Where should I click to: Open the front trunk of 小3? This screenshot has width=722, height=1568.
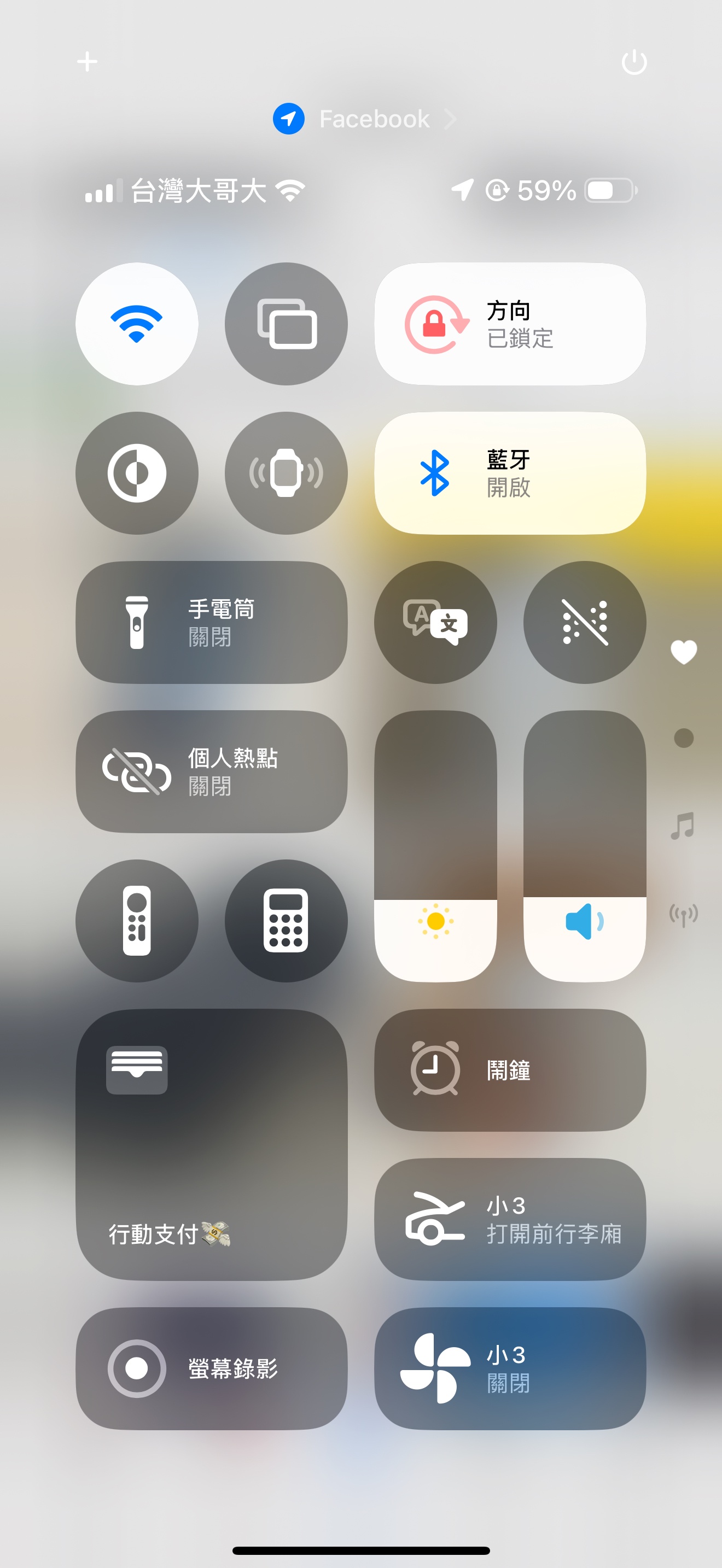coord(510,1219)
